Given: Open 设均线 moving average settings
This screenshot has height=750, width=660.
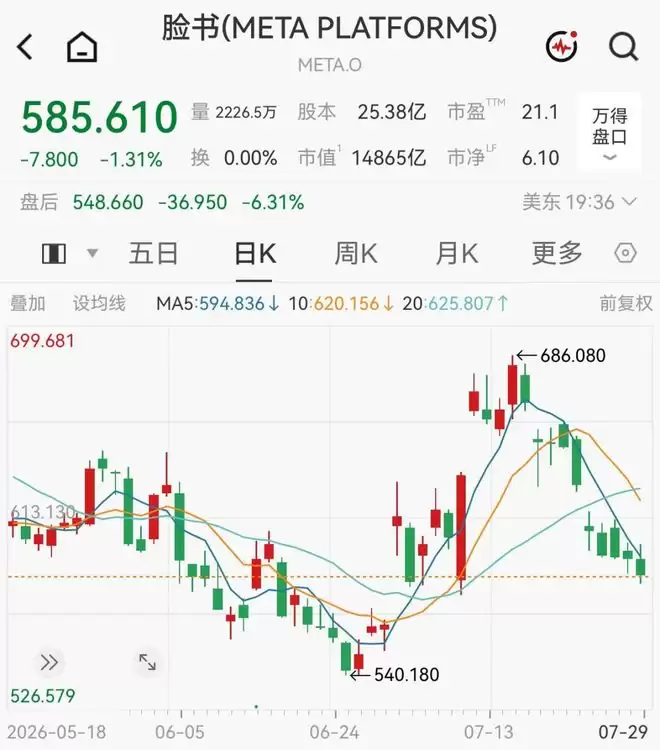Looking at the screenshot, I should (99, 303).
